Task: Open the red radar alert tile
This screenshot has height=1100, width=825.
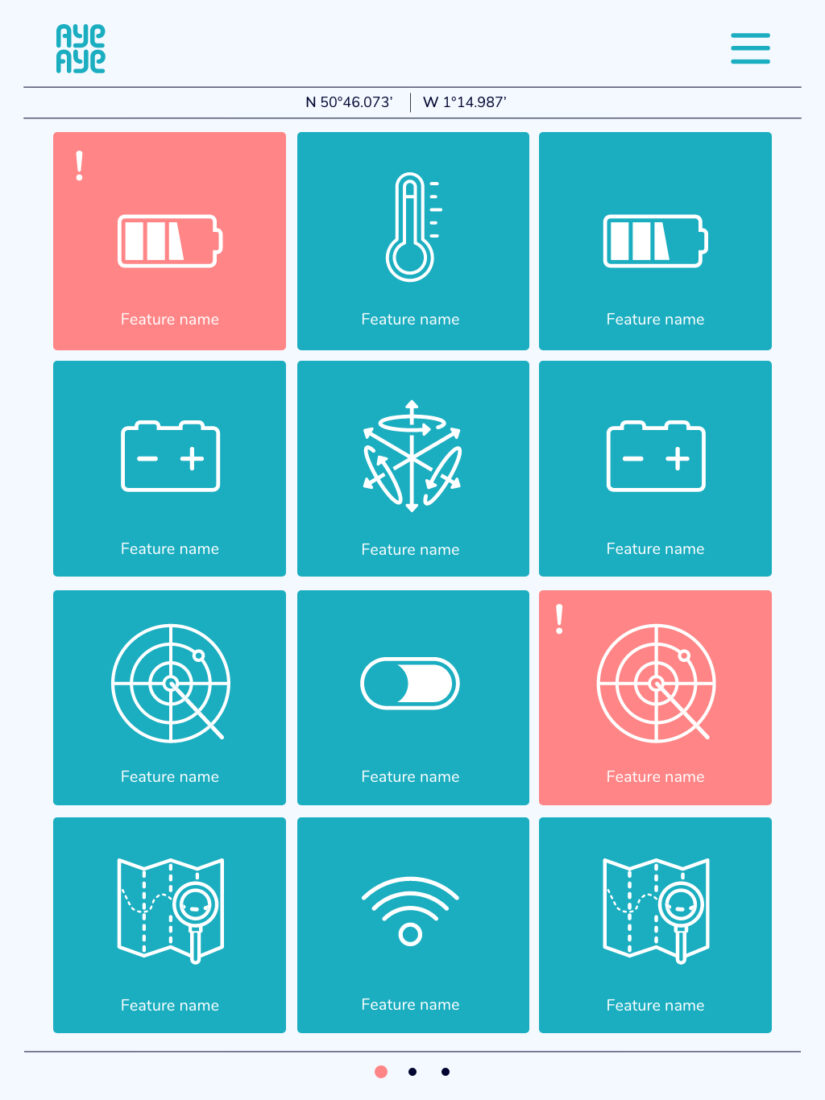Action: [655, 697]
